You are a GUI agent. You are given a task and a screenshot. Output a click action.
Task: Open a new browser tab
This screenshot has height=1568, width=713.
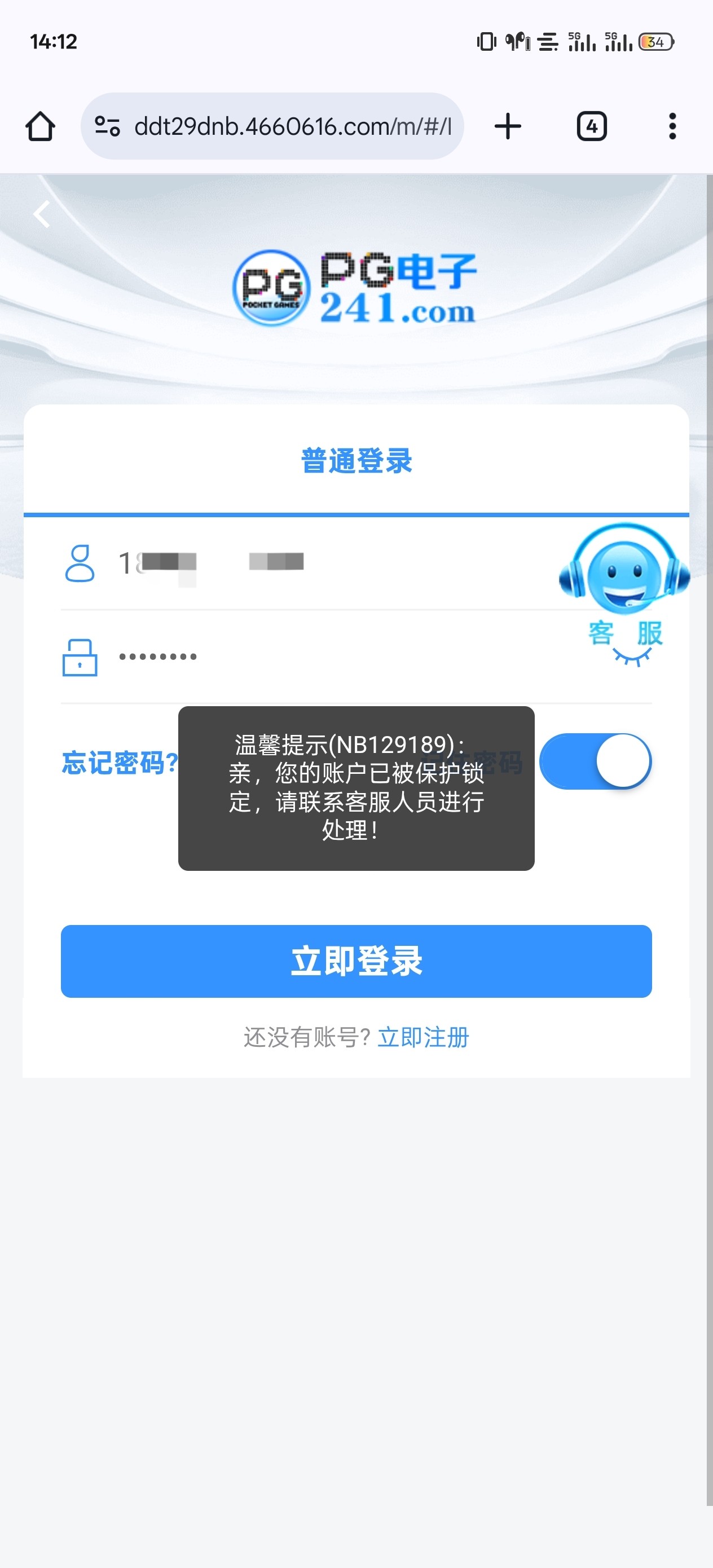click(507, 126)
